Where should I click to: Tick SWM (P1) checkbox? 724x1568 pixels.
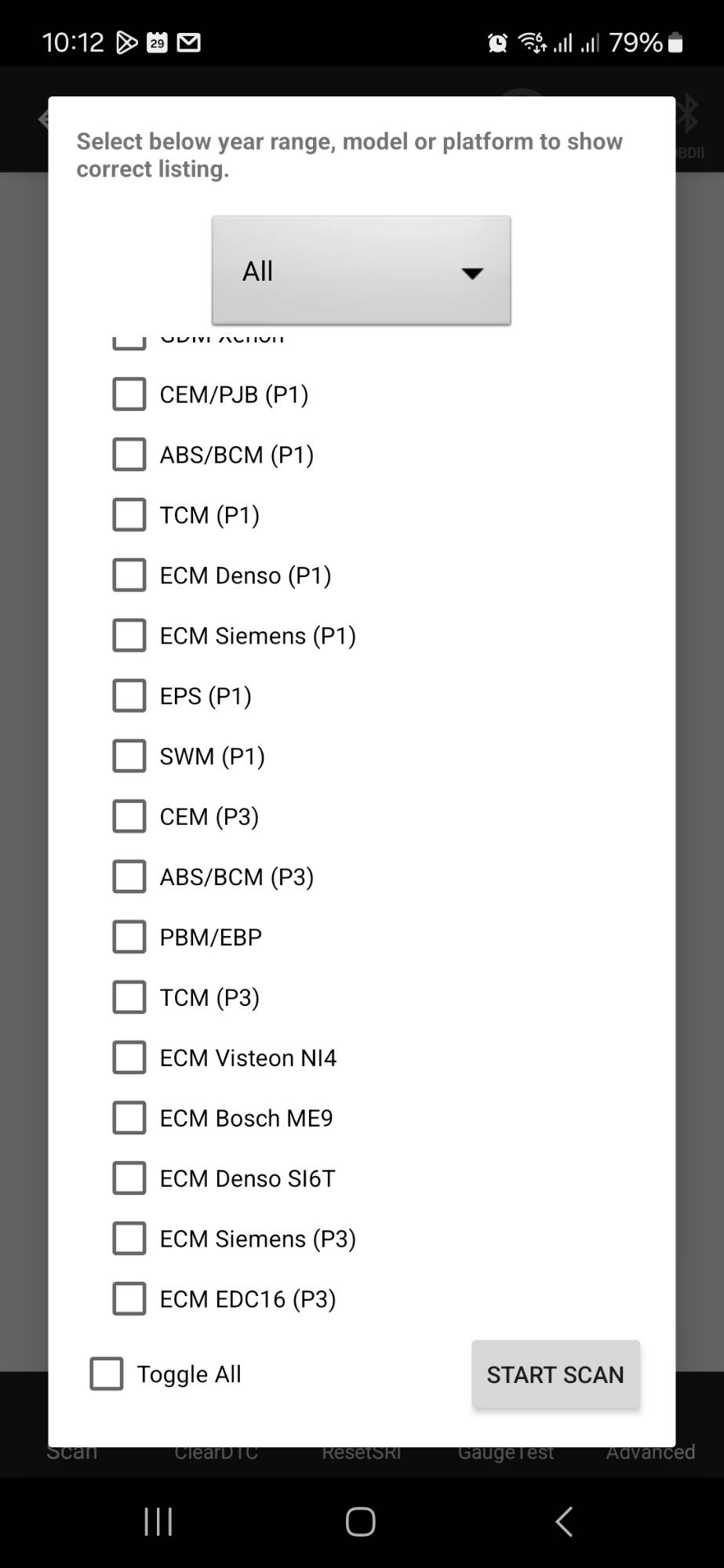[x=129, y=757]
